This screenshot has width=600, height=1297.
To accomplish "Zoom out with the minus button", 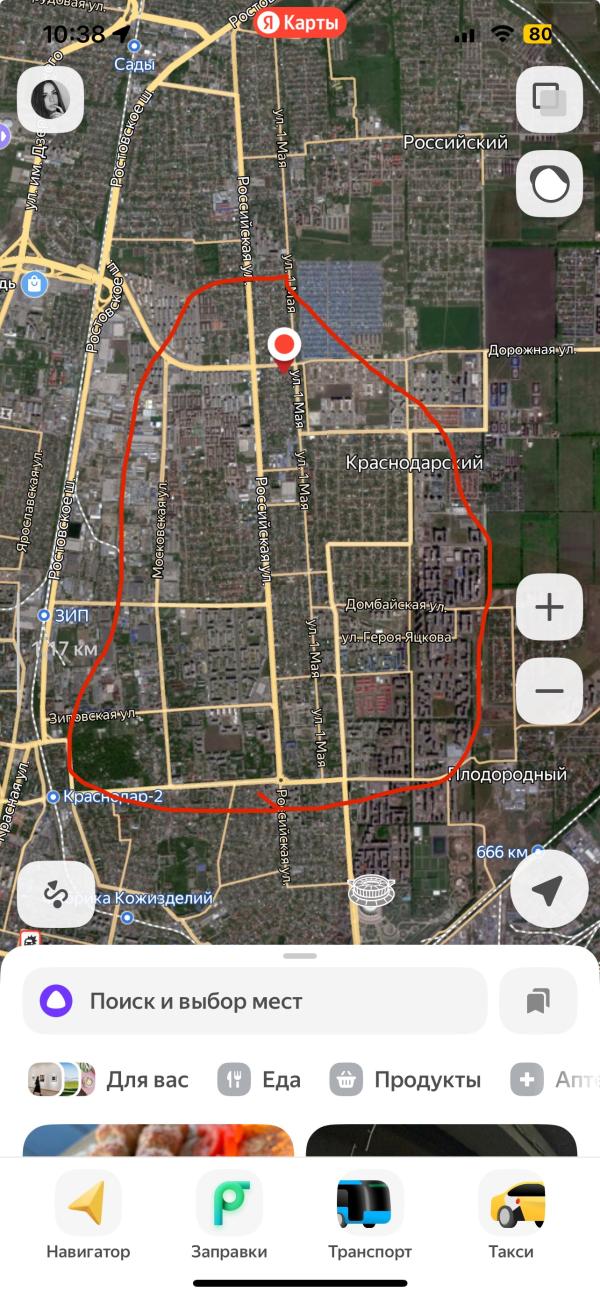I will pyautogui.click(x=549, y=691).
